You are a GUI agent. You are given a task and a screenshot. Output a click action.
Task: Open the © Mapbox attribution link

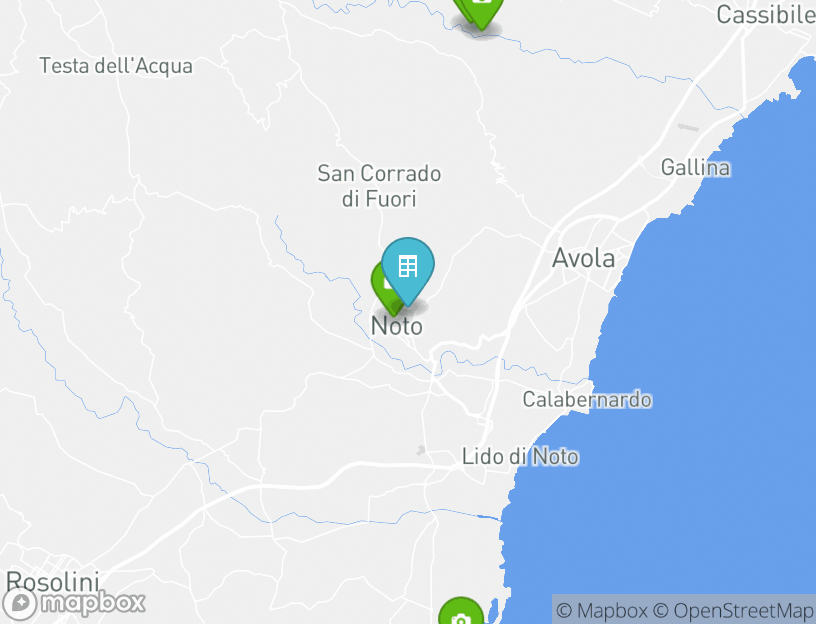click(602, 610)
